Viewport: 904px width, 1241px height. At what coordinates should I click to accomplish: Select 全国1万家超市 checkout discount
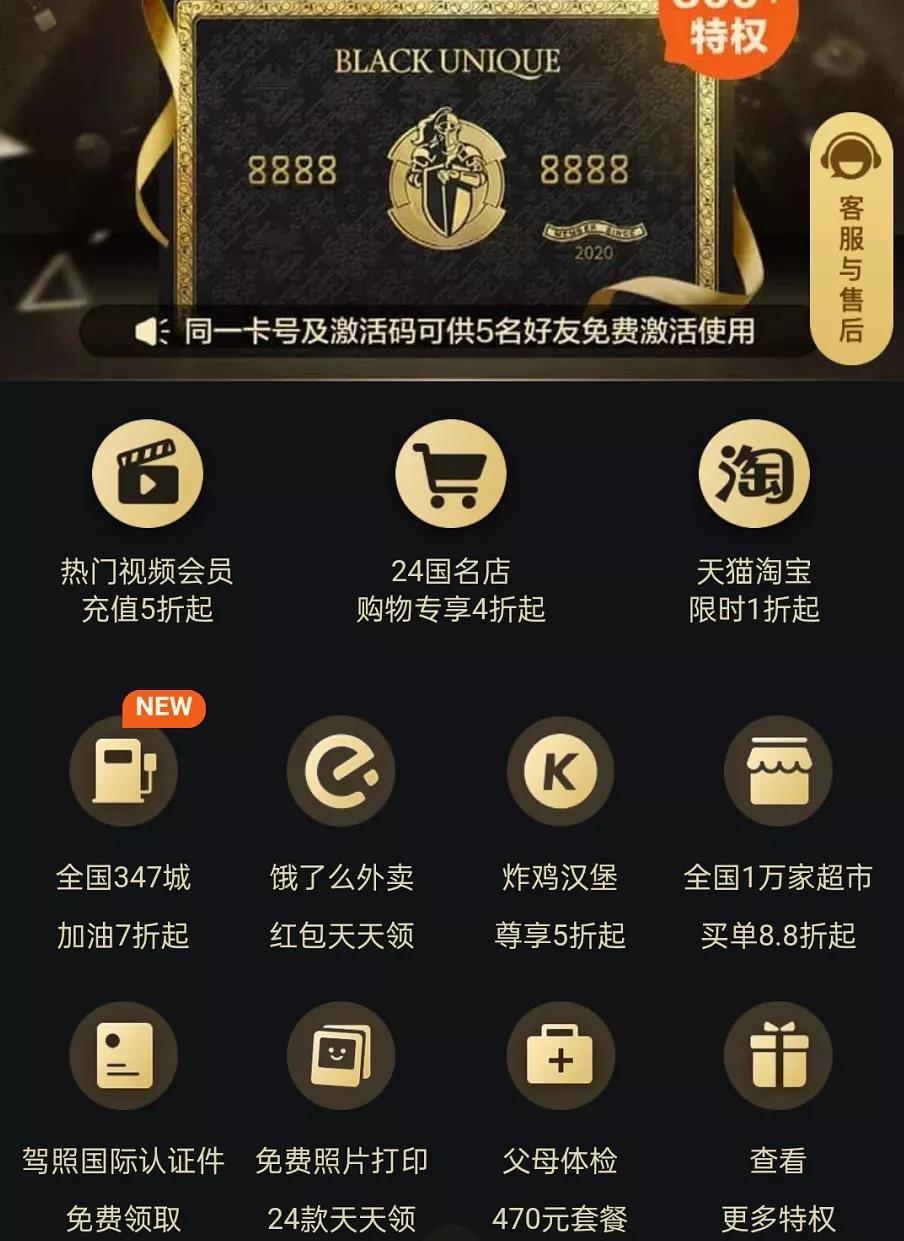click(x=778, y=771)
